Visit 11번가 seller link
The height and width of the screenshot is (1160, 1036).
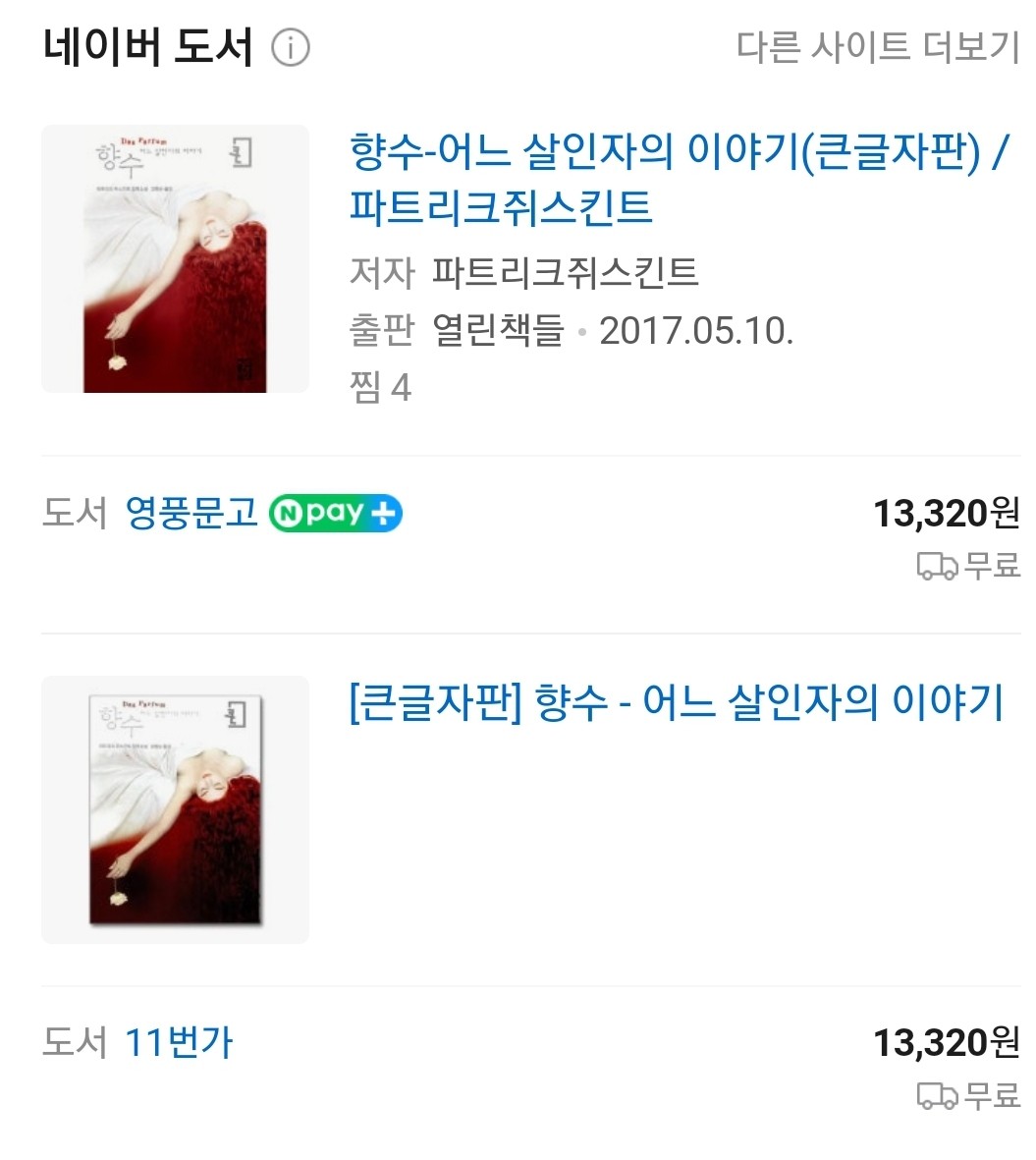[x=179, y=1042]
